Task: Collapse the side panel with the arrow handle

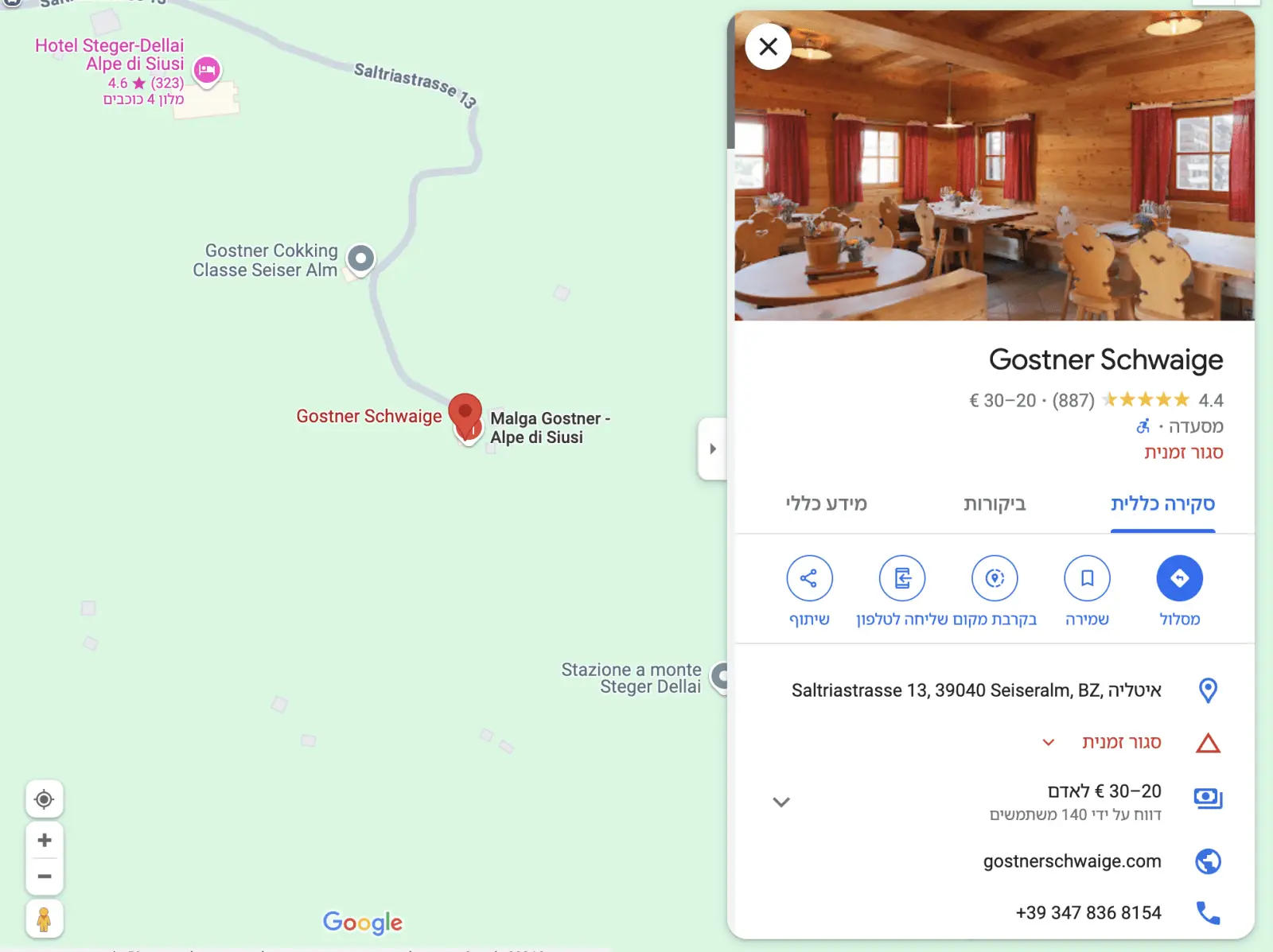Action: (x=712, y=449)
